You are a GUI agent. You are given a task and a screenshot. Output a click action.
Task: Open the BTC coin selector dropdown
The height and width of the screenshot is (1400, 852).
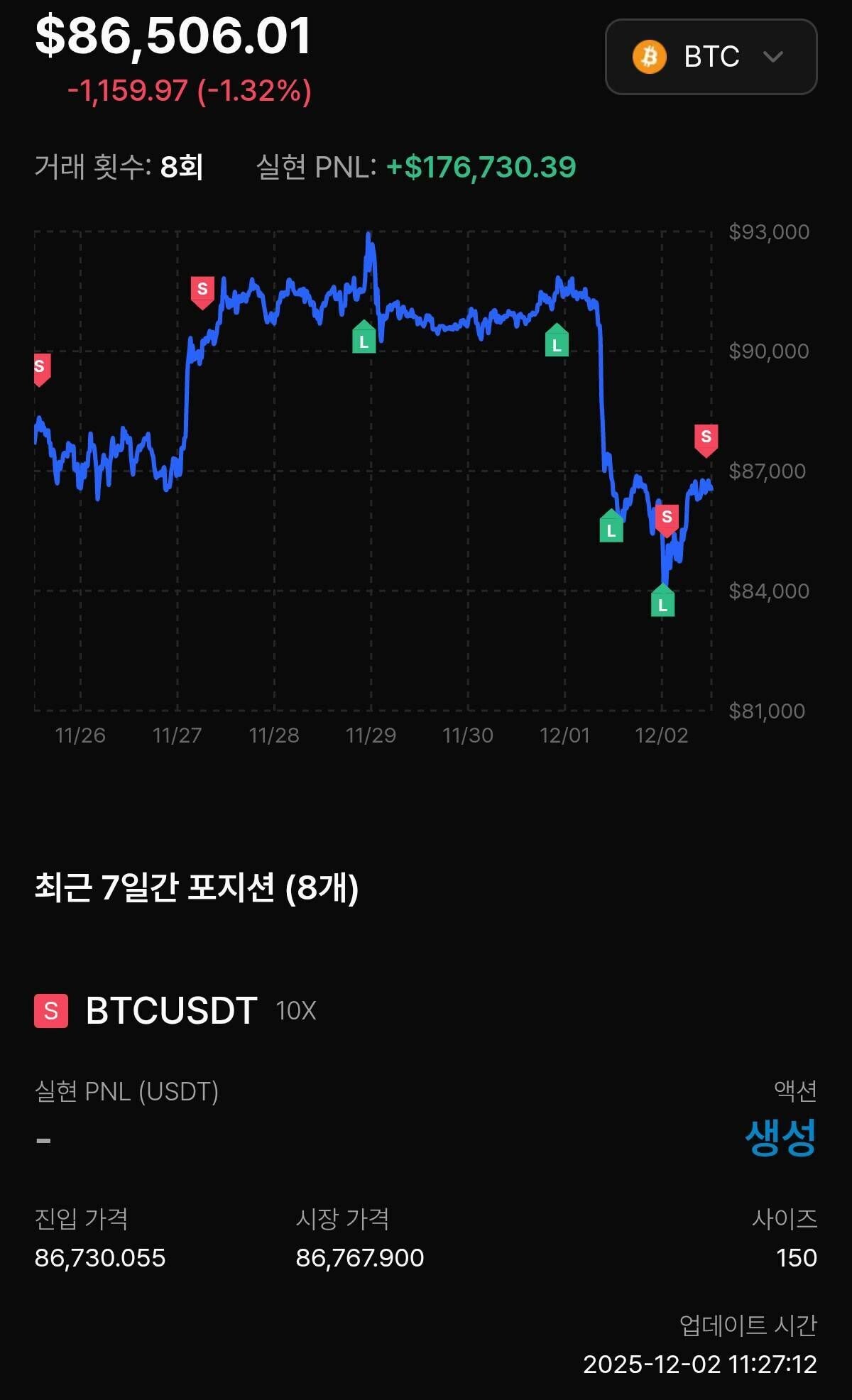711,57
